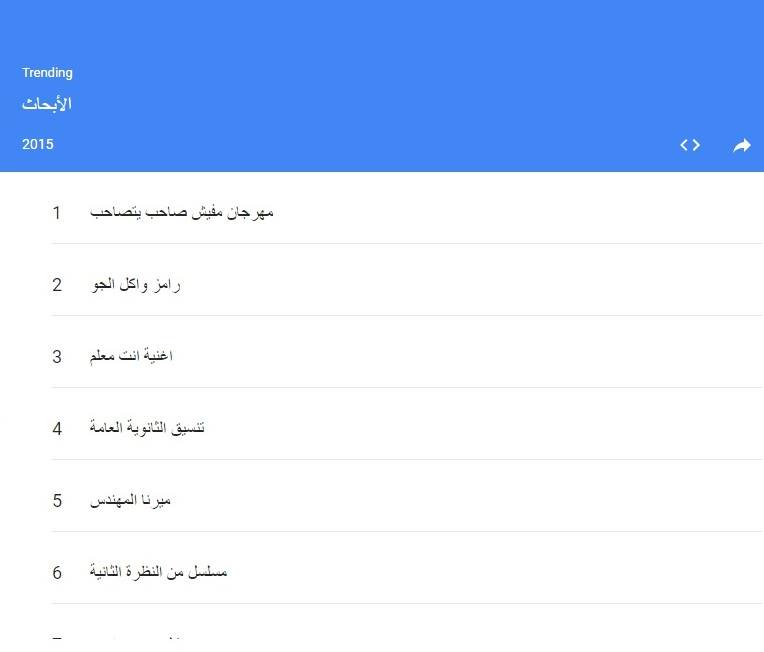Screen dimensions: 764x652
Task: Open the embed code icon
Action: pyautogui.click(x=690, y=145)
